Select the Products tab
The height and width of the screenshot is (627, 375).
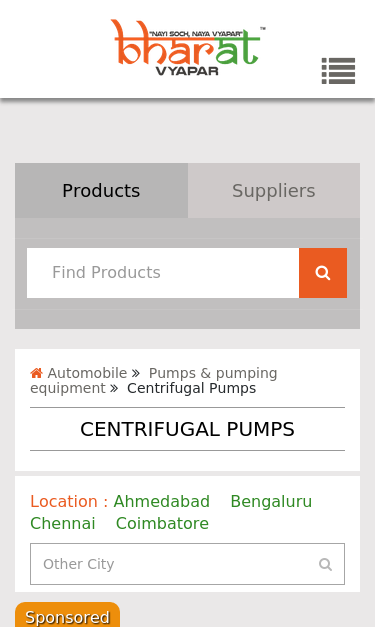click(101, 190)
